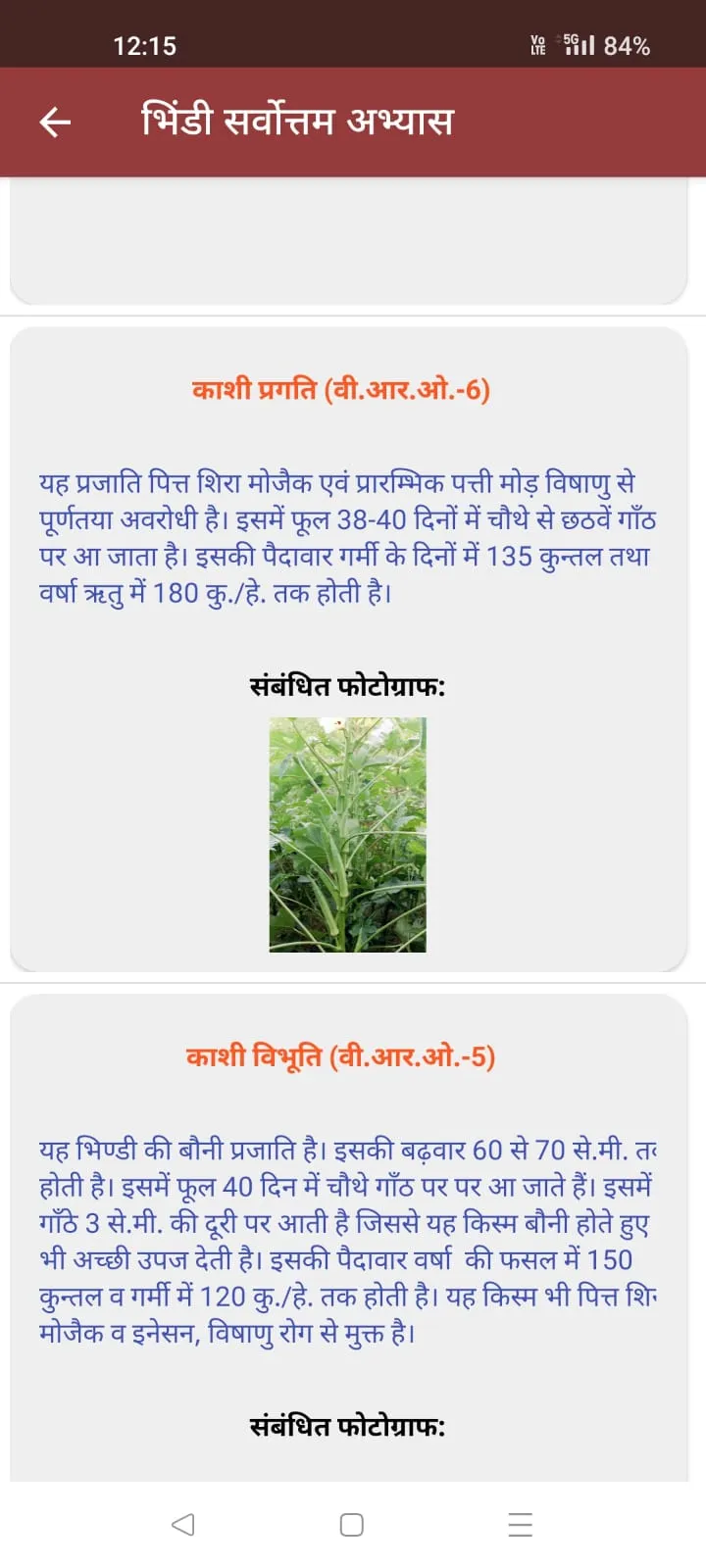The width and height of the screenshot is (706, 1568).
Task: Tap the system home button
Action: click(x=351, y=1524)
